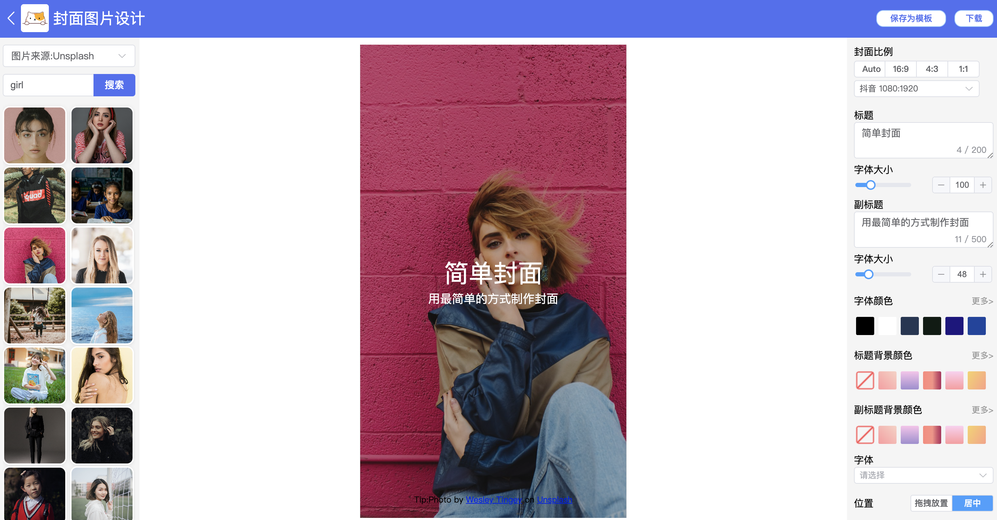Go back using the top-left arrow
Image resolution: width=997 pixels, height=520 pixels.
(x=10, y=18)
